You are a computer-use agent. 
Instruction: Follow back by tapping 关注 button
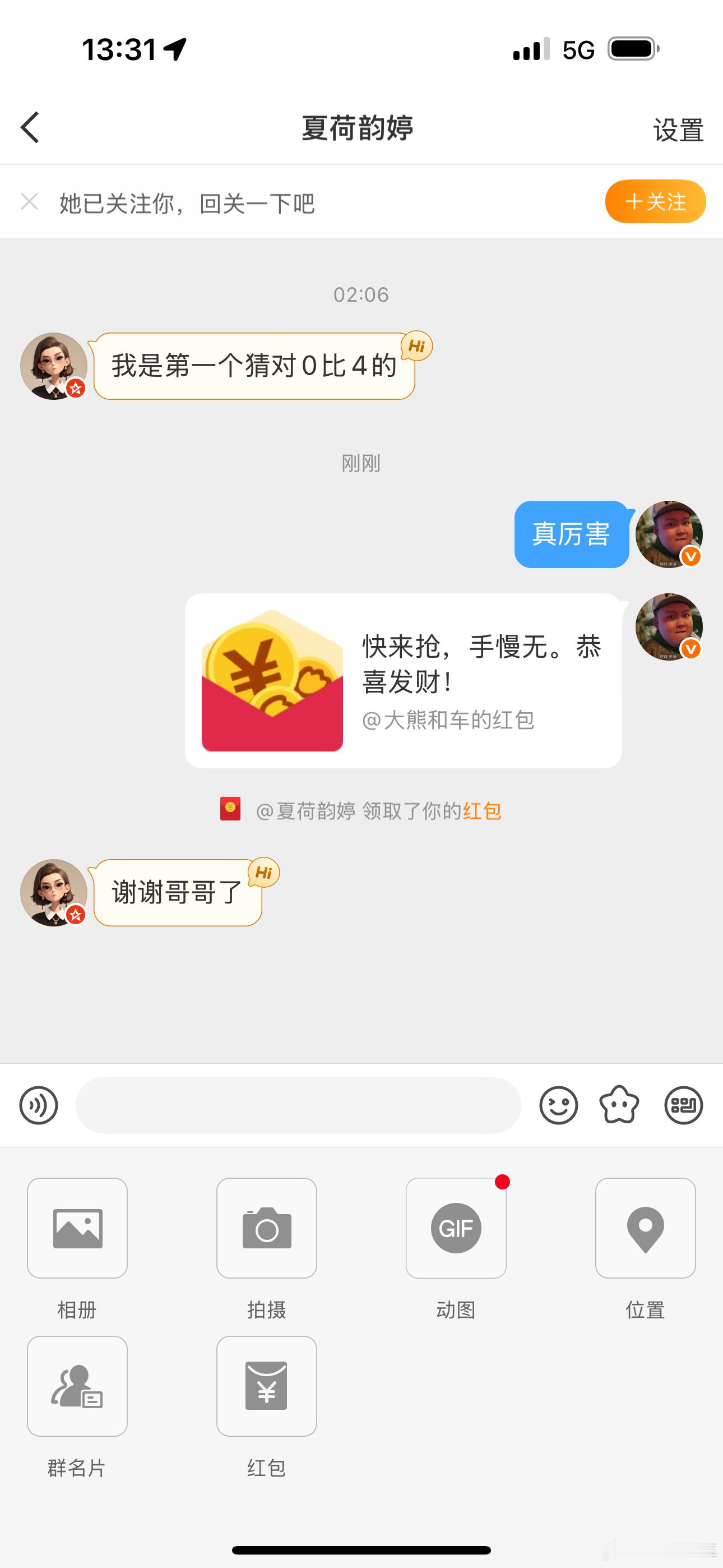pos(655,201)
